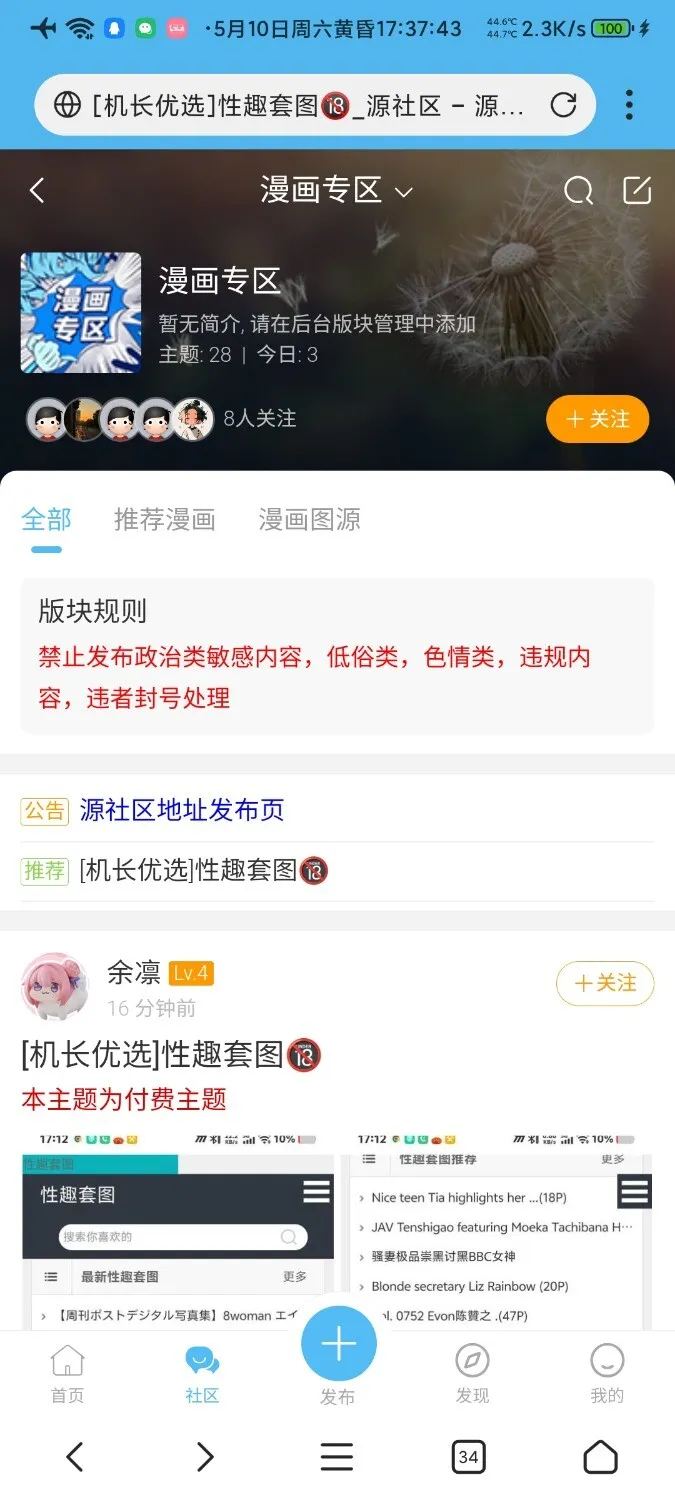The width and height of the screenshot is (675, 1500).
Task: Switch to the 我的 profile tab
Action: point(607,1375)
